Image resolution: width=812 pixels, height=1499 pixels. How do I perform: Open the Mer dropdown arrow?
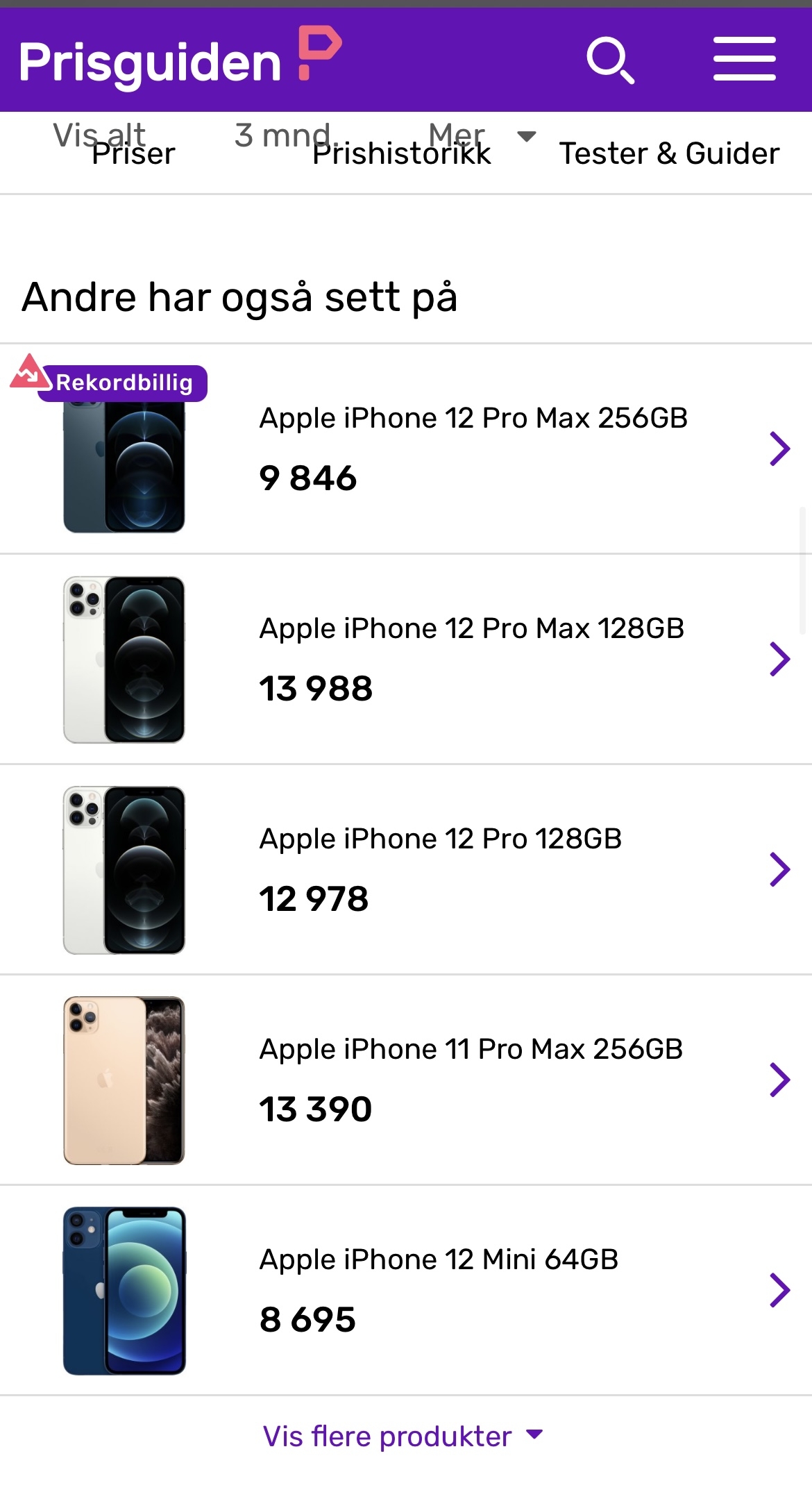[x=527, y=136]
